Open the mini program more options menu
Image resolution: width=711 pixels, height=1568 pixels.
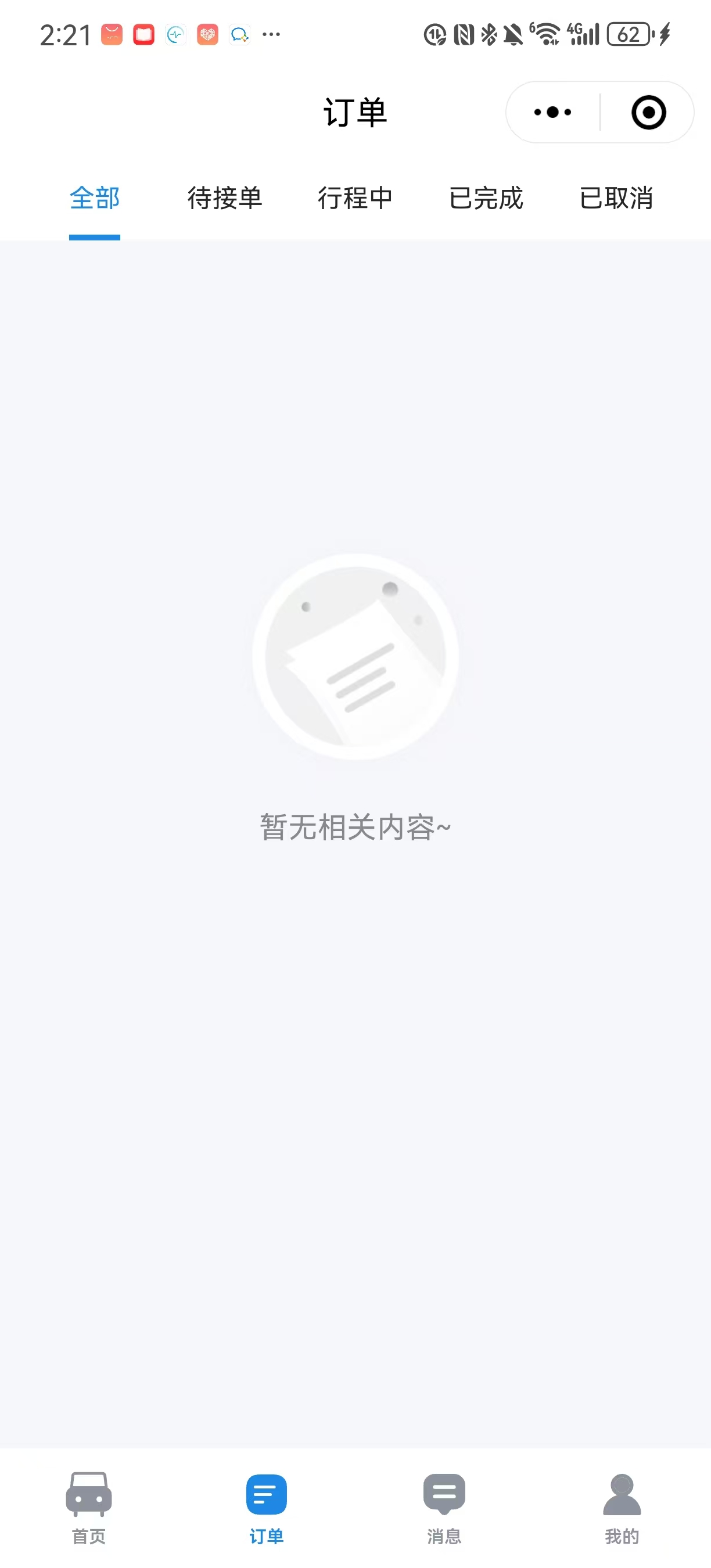552,113
